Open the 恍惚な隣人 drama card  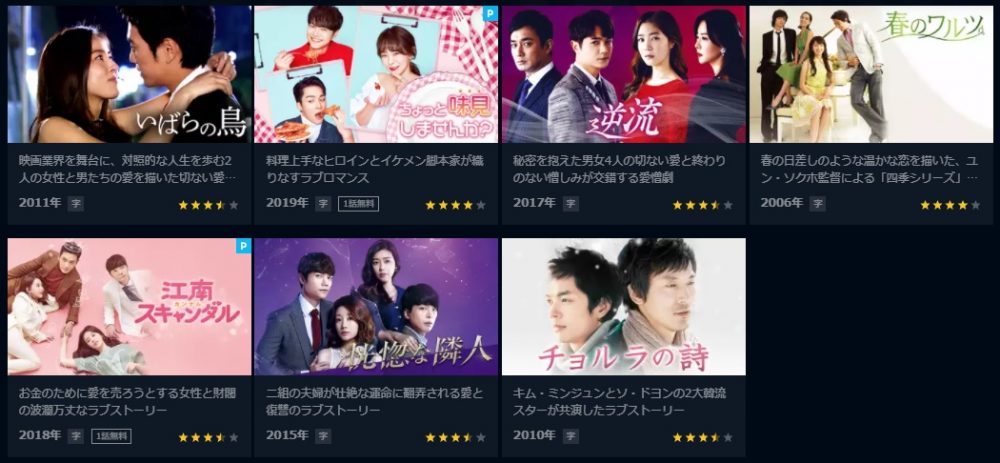click(376, 307)
